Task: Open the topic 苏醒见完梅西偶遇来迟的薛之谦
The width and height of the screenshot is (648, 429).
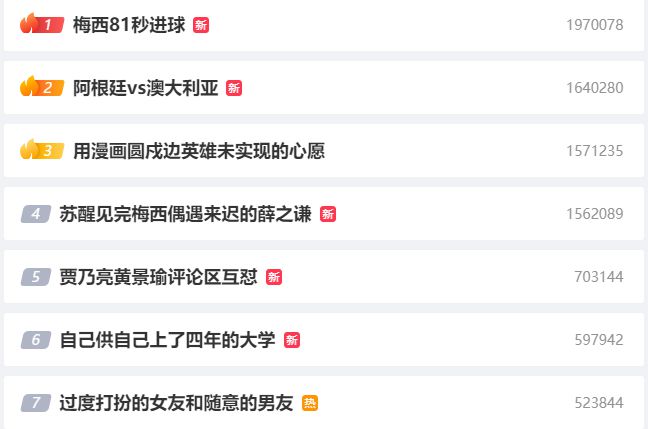Action: 185,214
